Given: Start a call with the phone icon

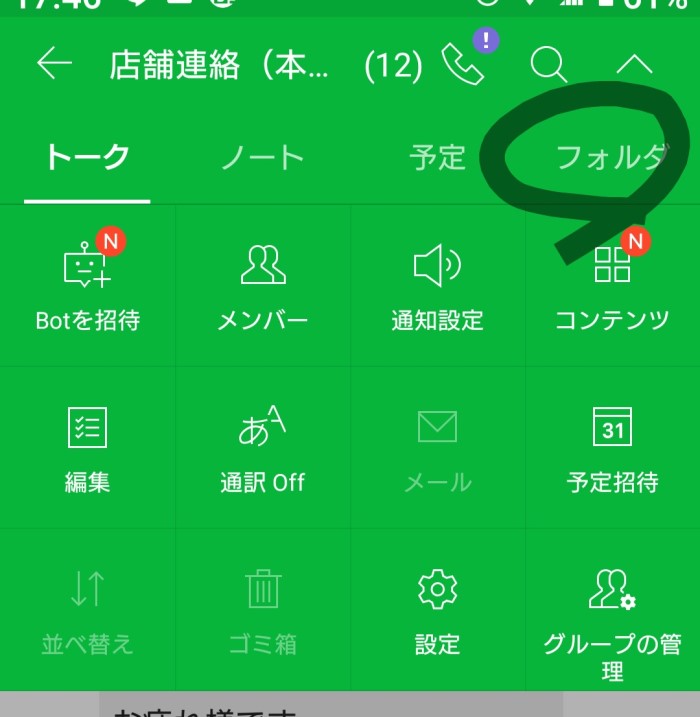Looking at the screenshot, I should click(x=462, y=65).
